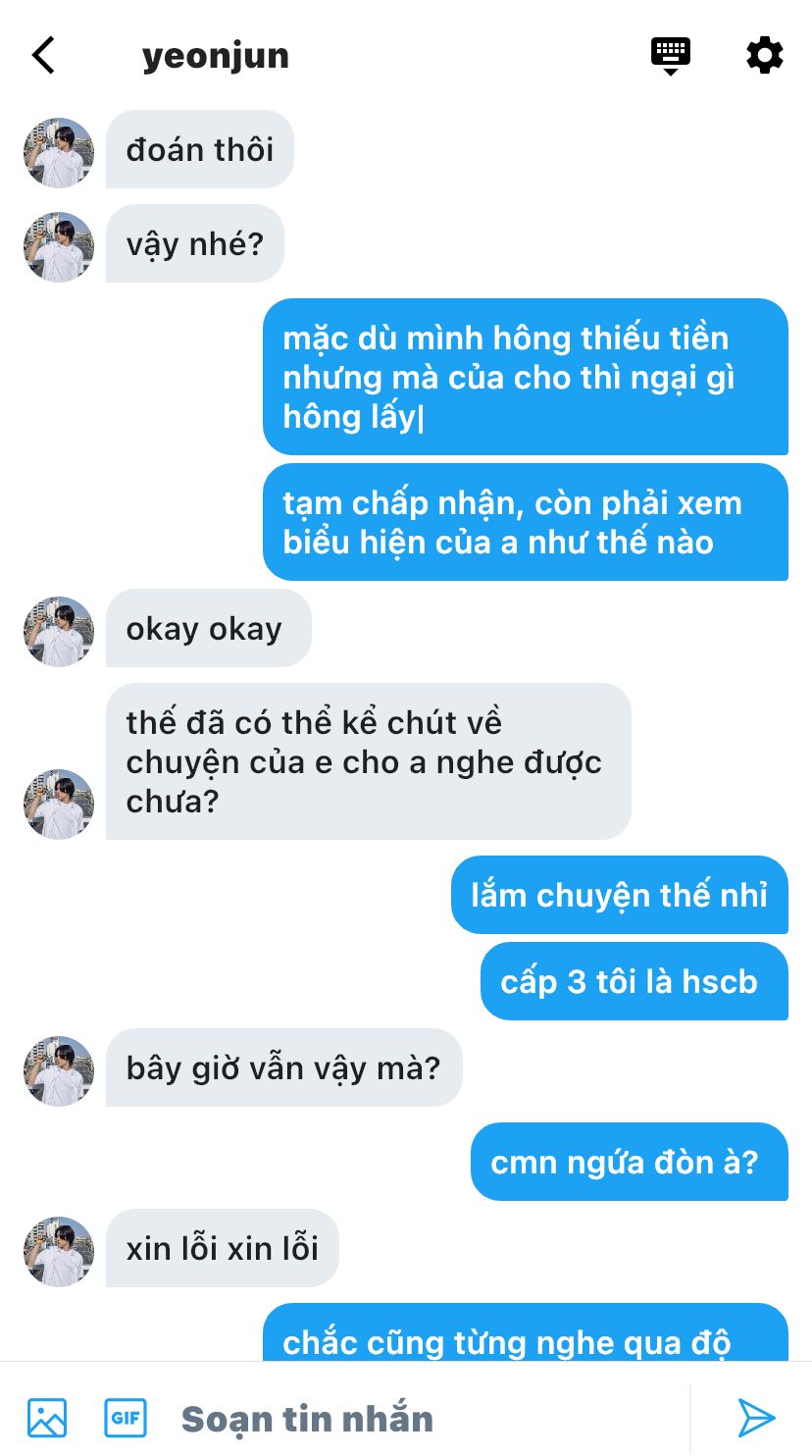
Task: Go back using the top arrow
Action: 44,56
